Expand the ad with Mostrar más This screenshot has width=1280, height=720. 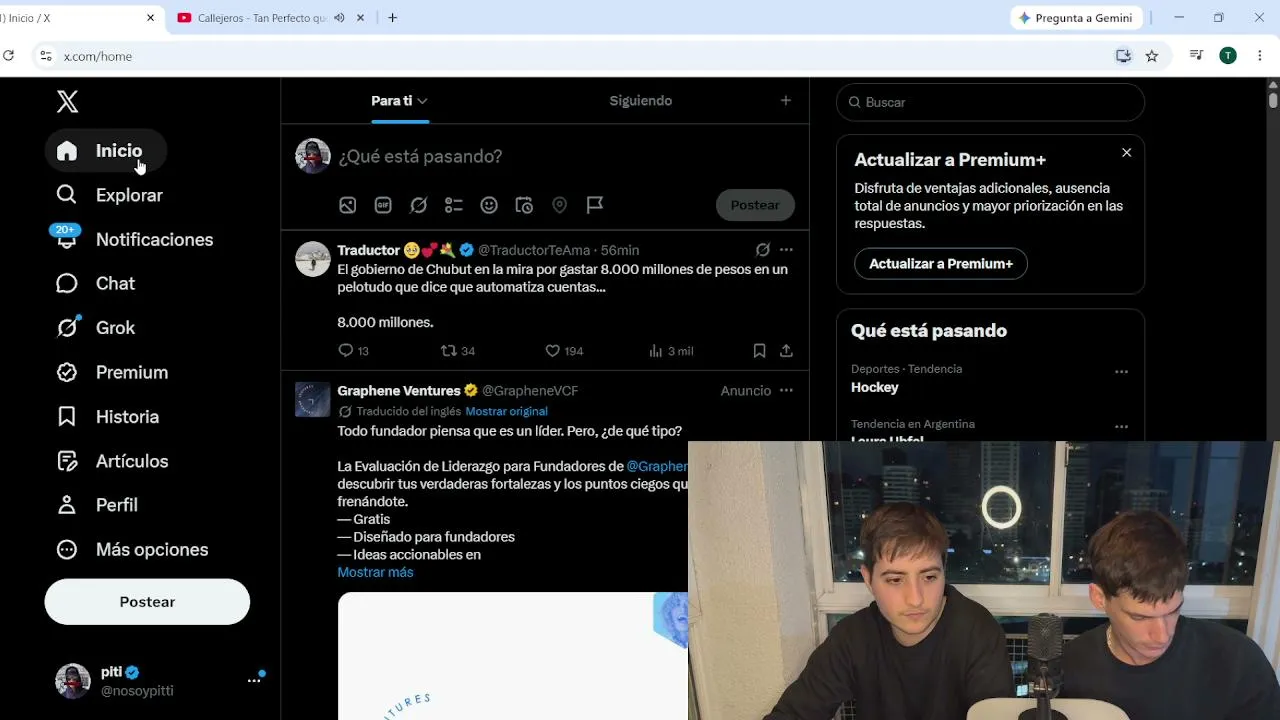pos(375,572)
